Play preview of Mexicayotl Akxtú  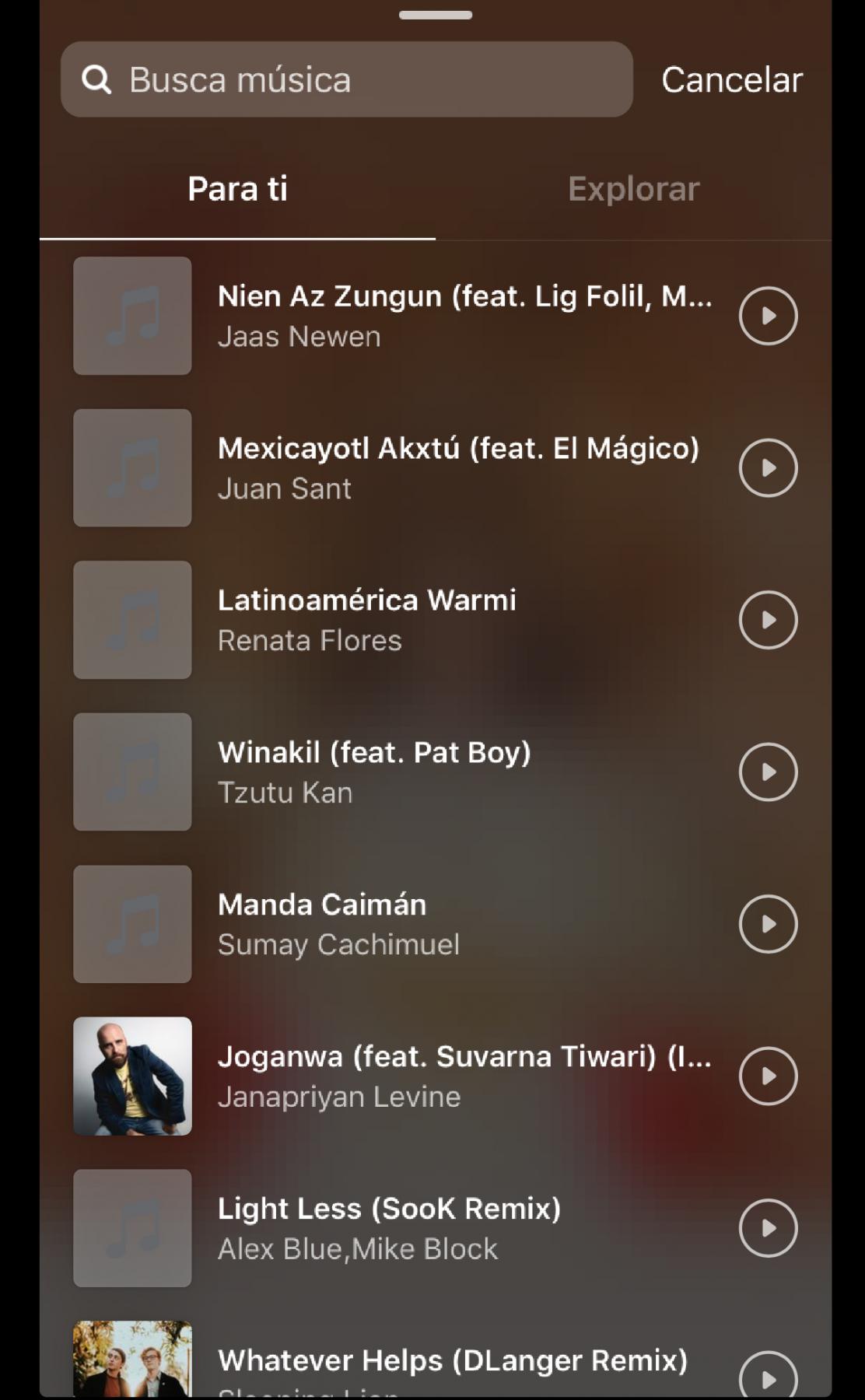pos(768,467)
